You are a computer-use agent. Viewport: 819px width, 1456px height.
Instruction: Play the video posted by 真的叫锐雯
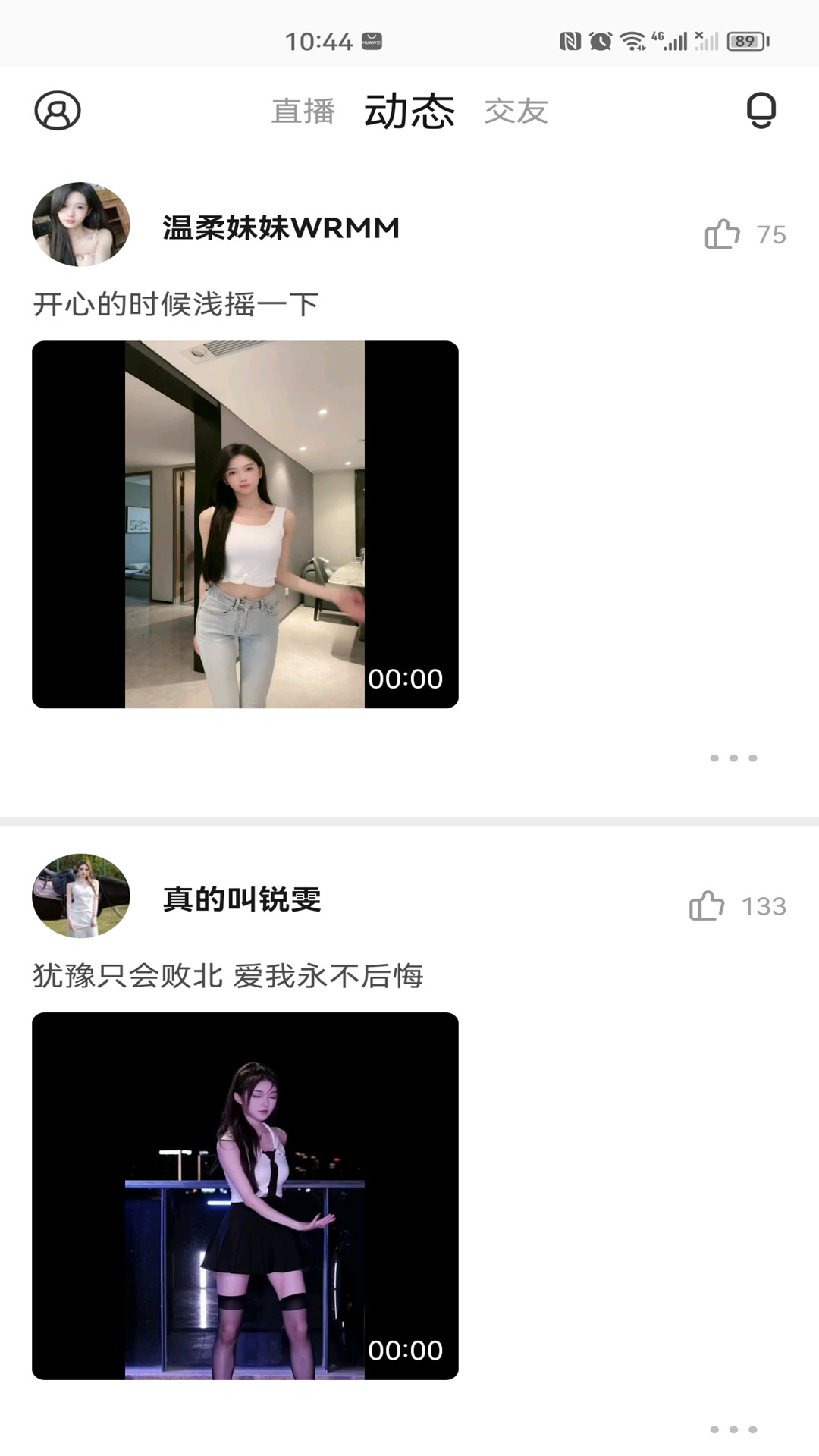point(245,1196)
